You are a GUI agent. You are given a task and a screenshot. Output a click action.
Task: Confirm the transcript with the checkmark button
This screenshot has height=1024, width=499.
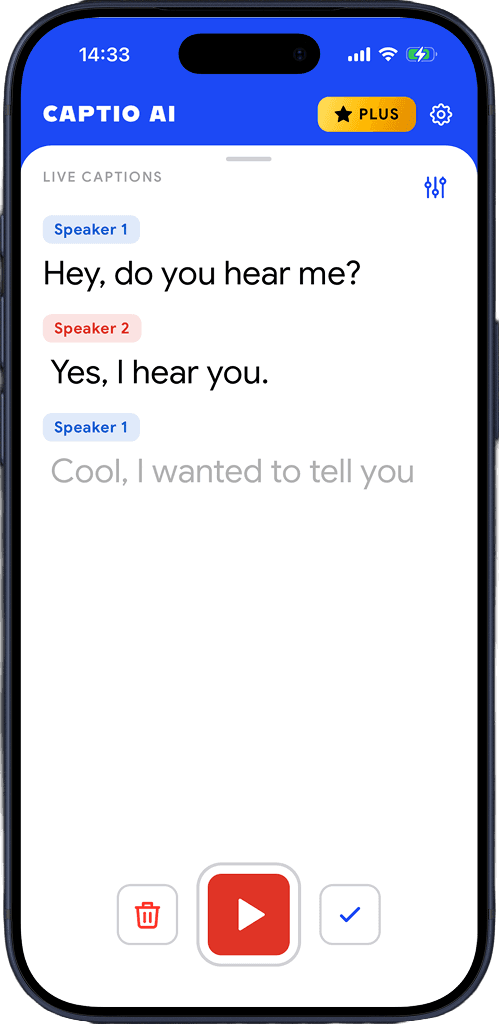pyautogui.click(x=350, y=914)
